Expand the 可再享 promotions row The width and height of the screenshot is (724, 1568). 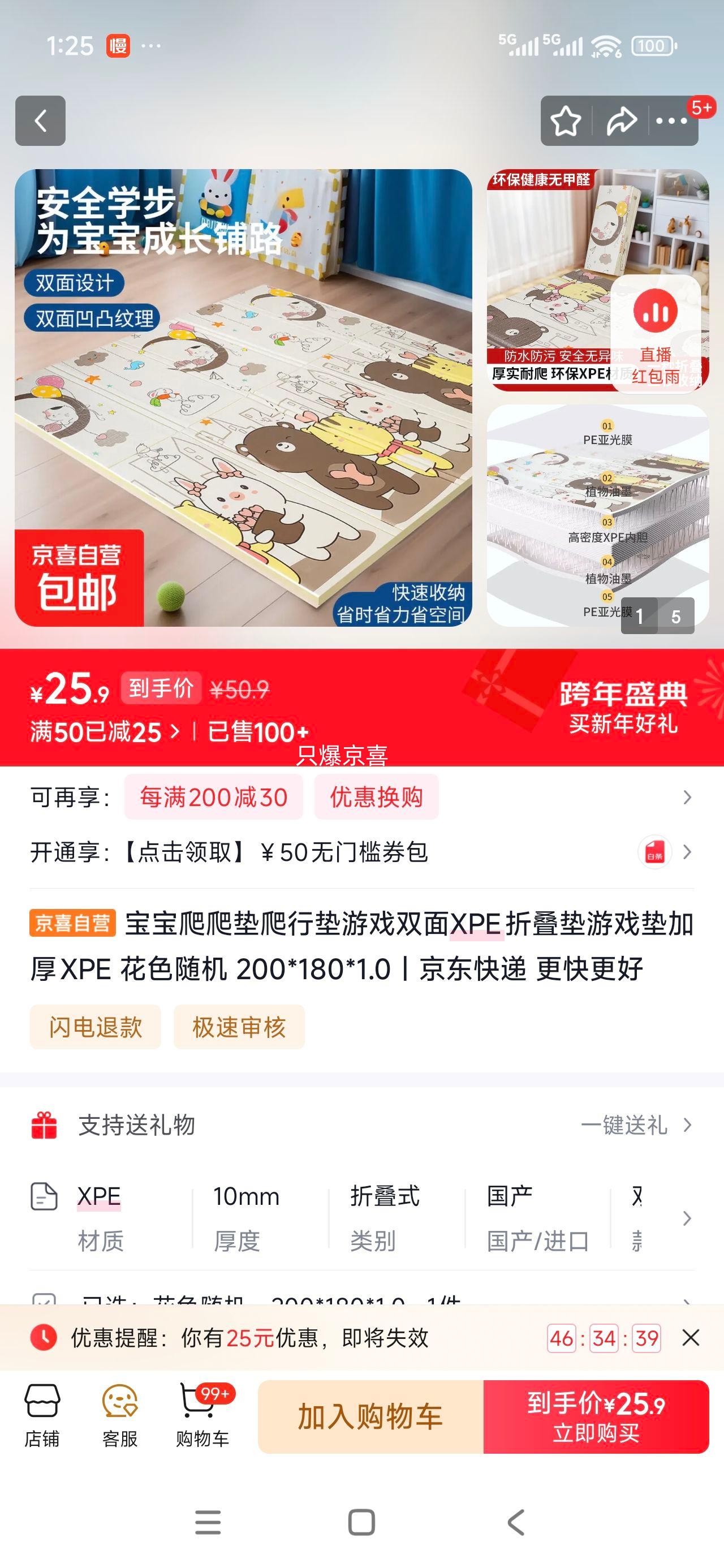(688, 798)
